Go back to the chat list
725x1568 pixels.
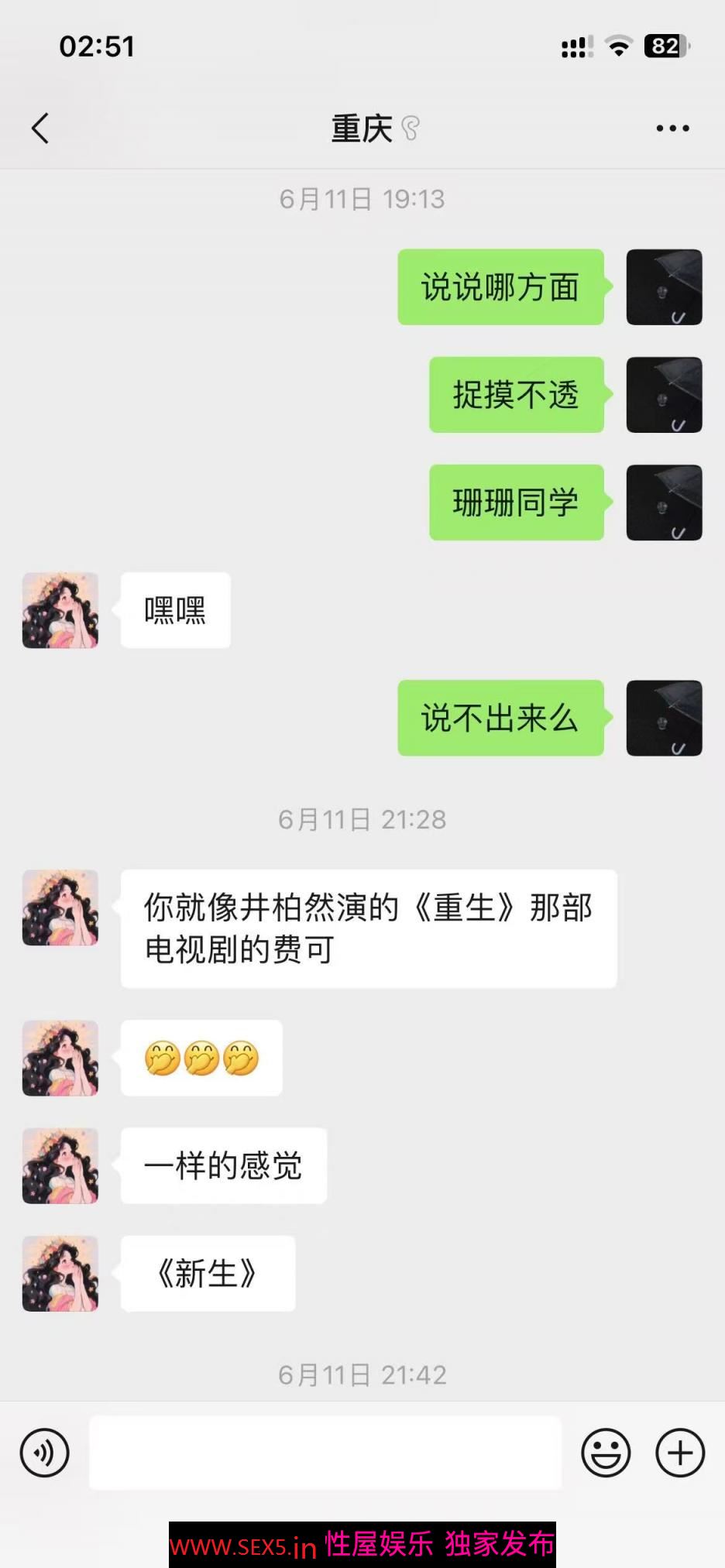point(40,129)
